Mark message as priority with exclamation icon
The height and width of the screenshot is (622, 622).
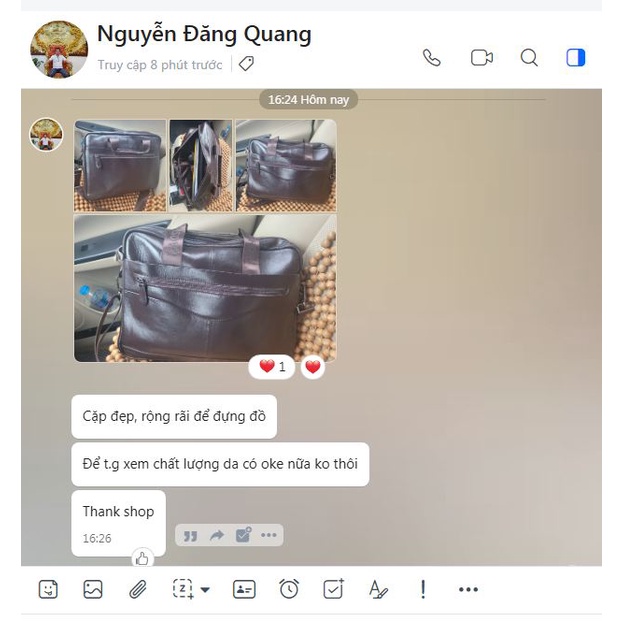tap(423, 589)
